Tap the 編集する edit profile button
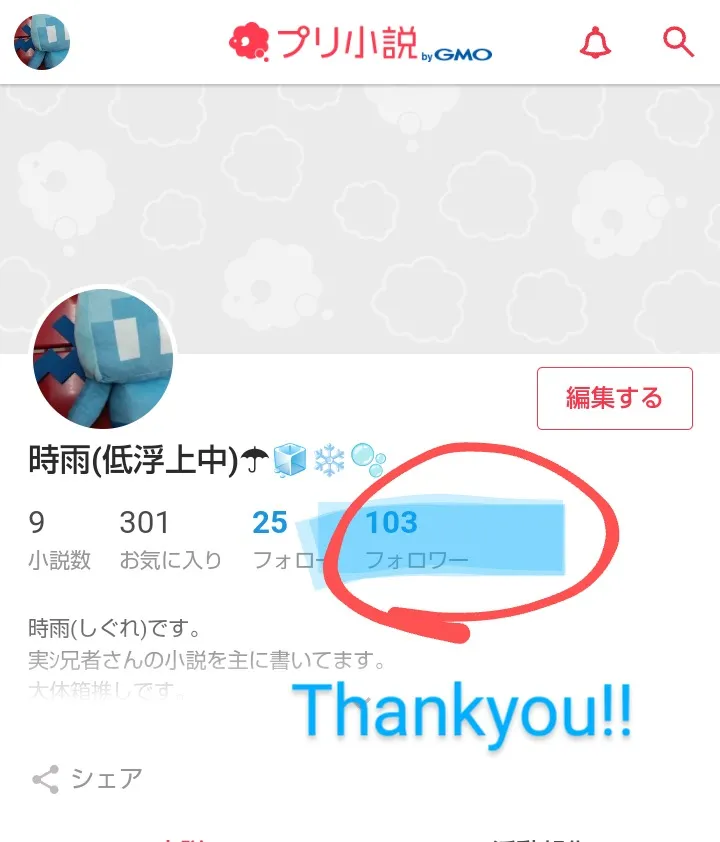The height and width of the screenshot is (842, 720). click(614, 398)
